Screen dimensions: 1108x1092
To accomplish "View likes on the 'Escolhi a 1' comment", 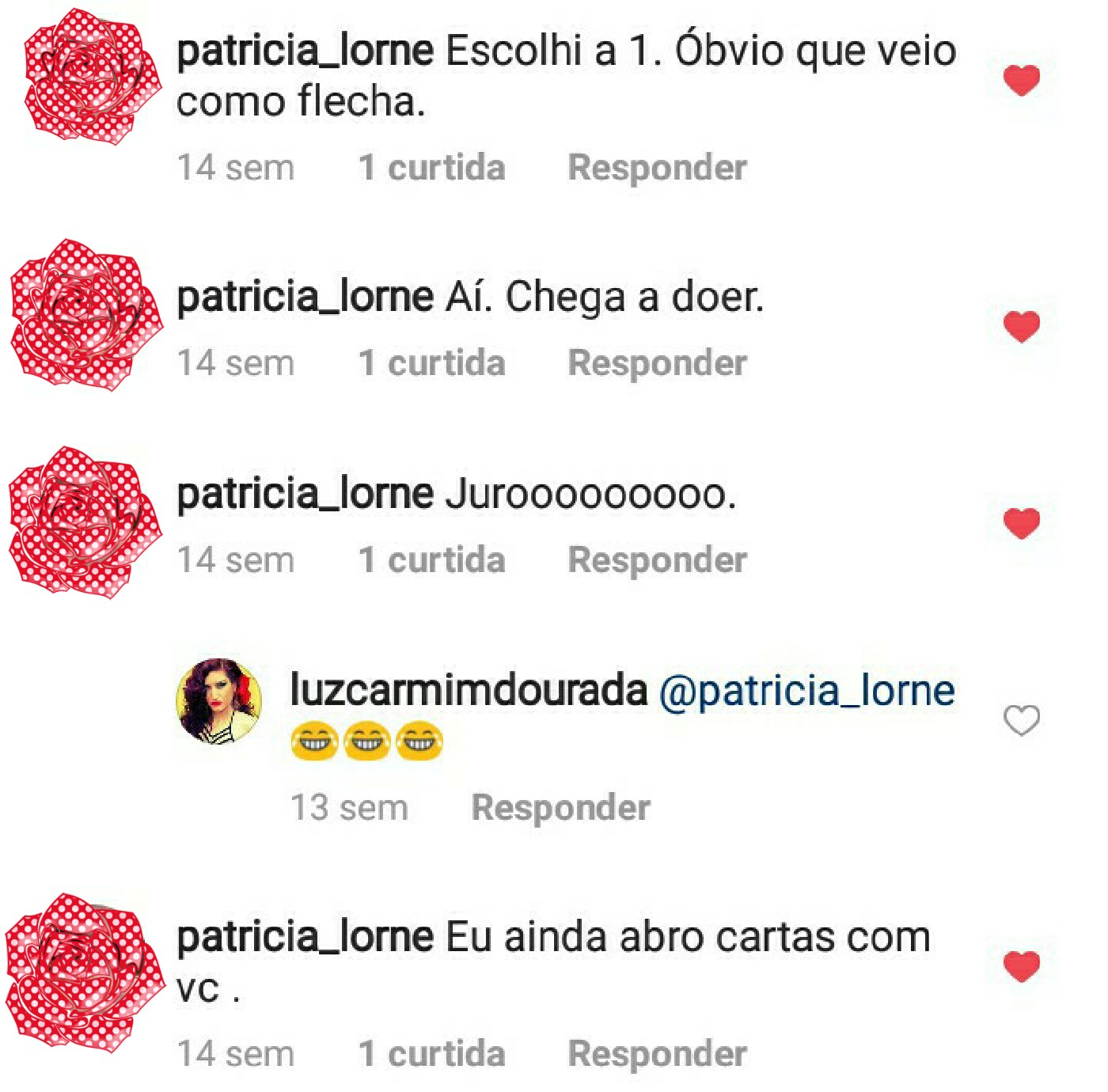I will pos(431,168).
